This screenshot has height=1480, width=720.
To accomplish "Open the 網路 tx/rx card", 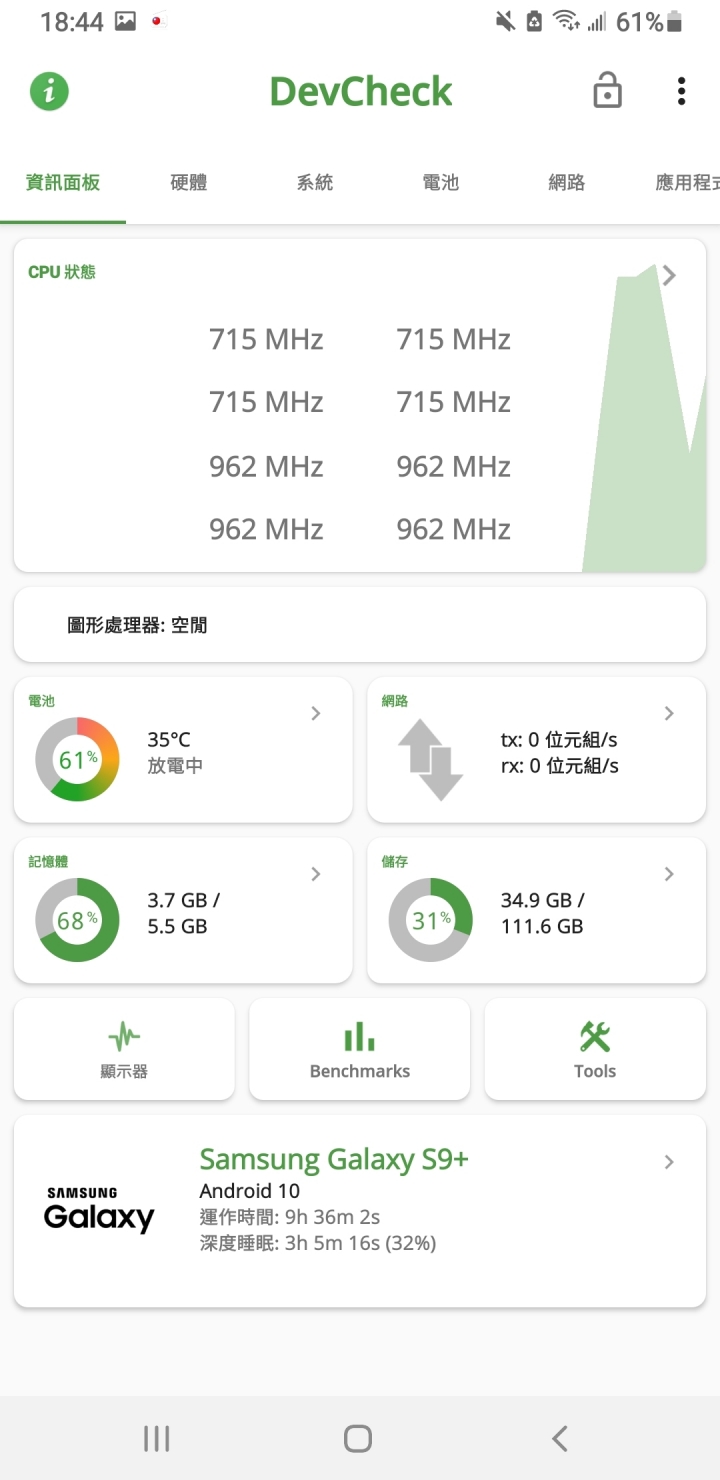I will (x=537, y=750).
